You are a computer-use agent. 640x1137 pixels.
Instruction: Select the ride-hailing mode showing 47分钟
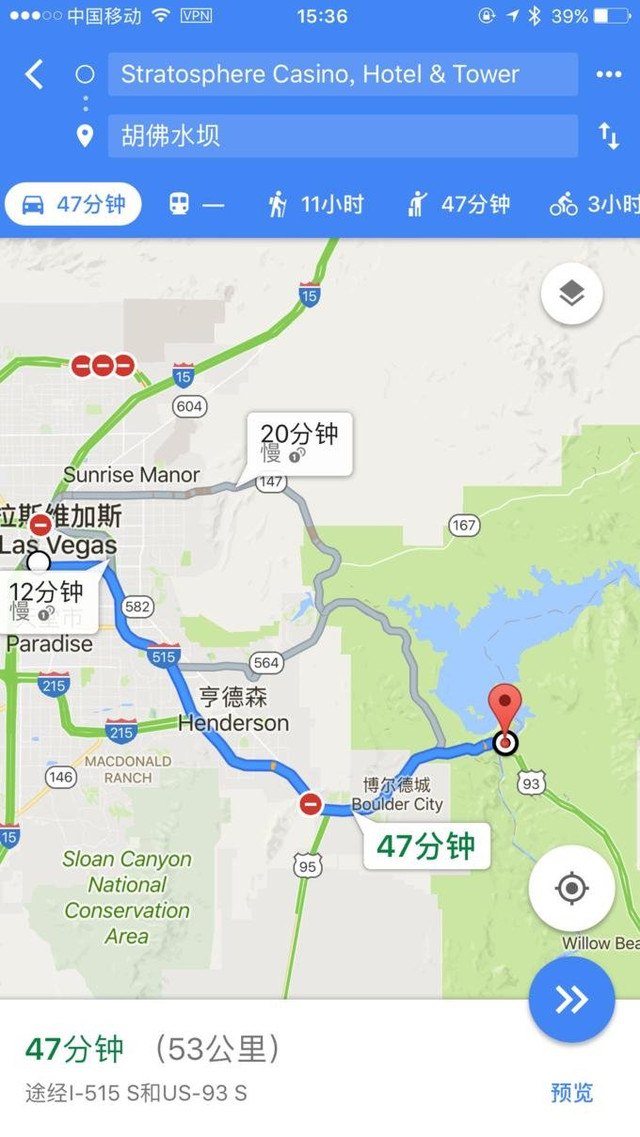pyautogui.click(x=459, y=205)
